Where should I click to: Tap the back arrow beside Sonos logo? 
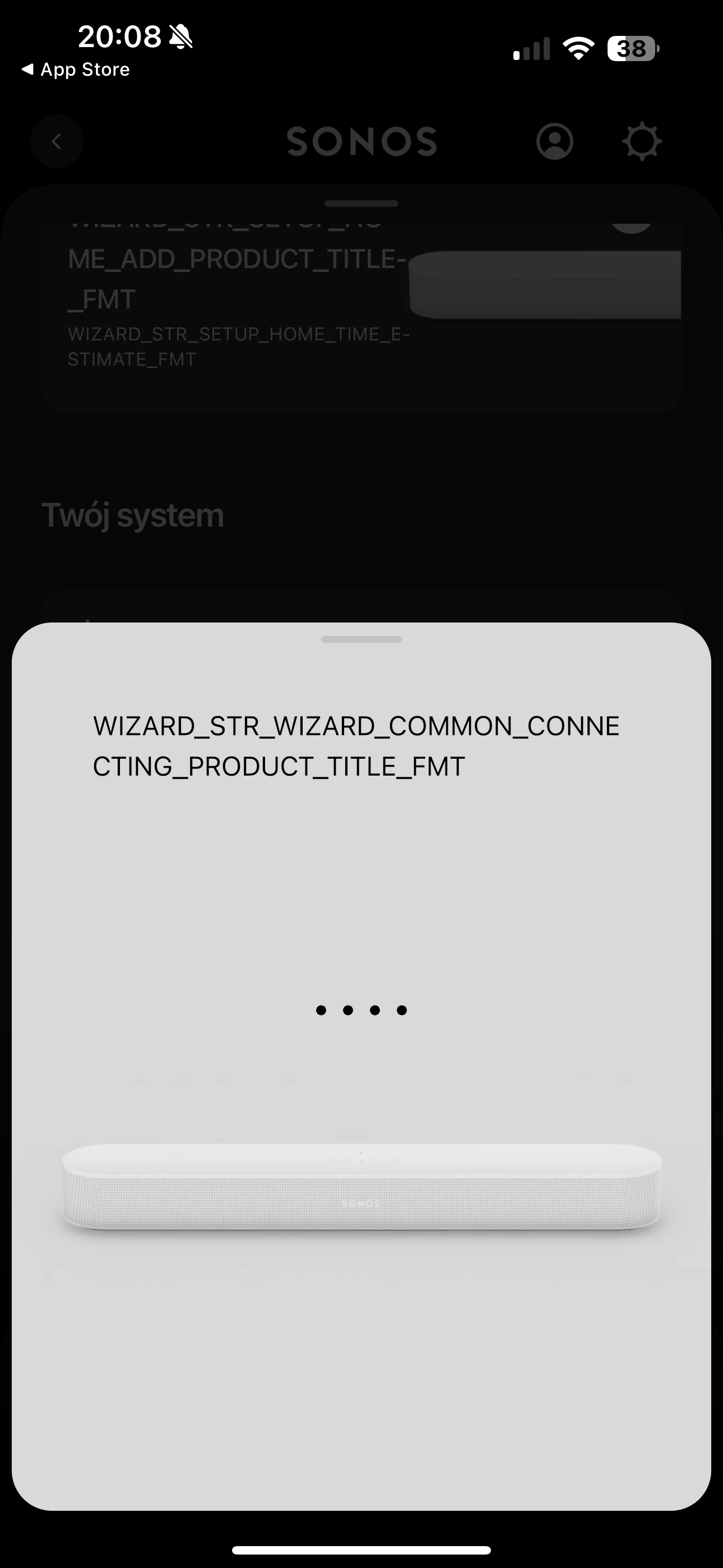click(x=57, y=141)
